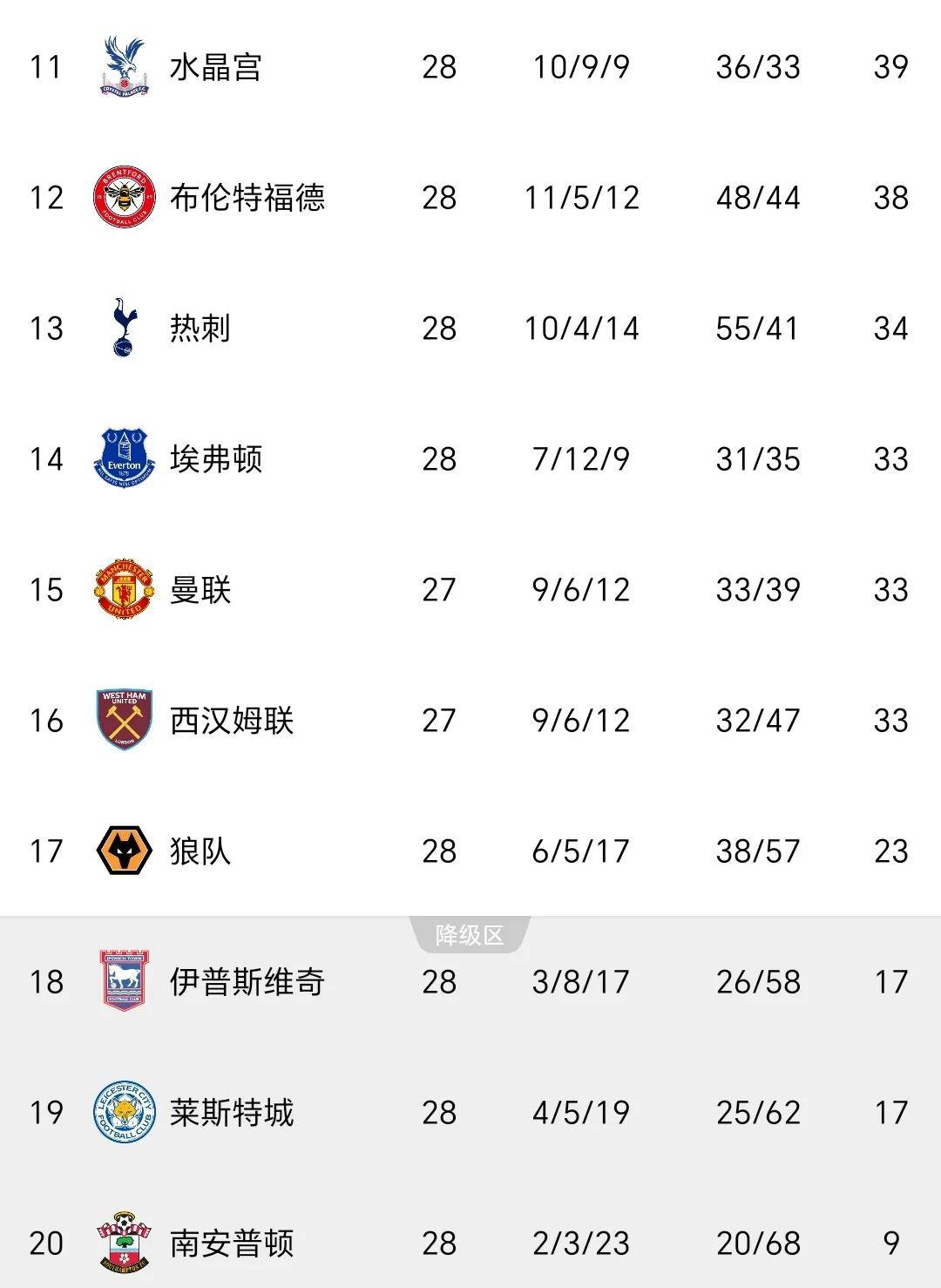Select the 莱斯特城 row

pos(231,1113)
